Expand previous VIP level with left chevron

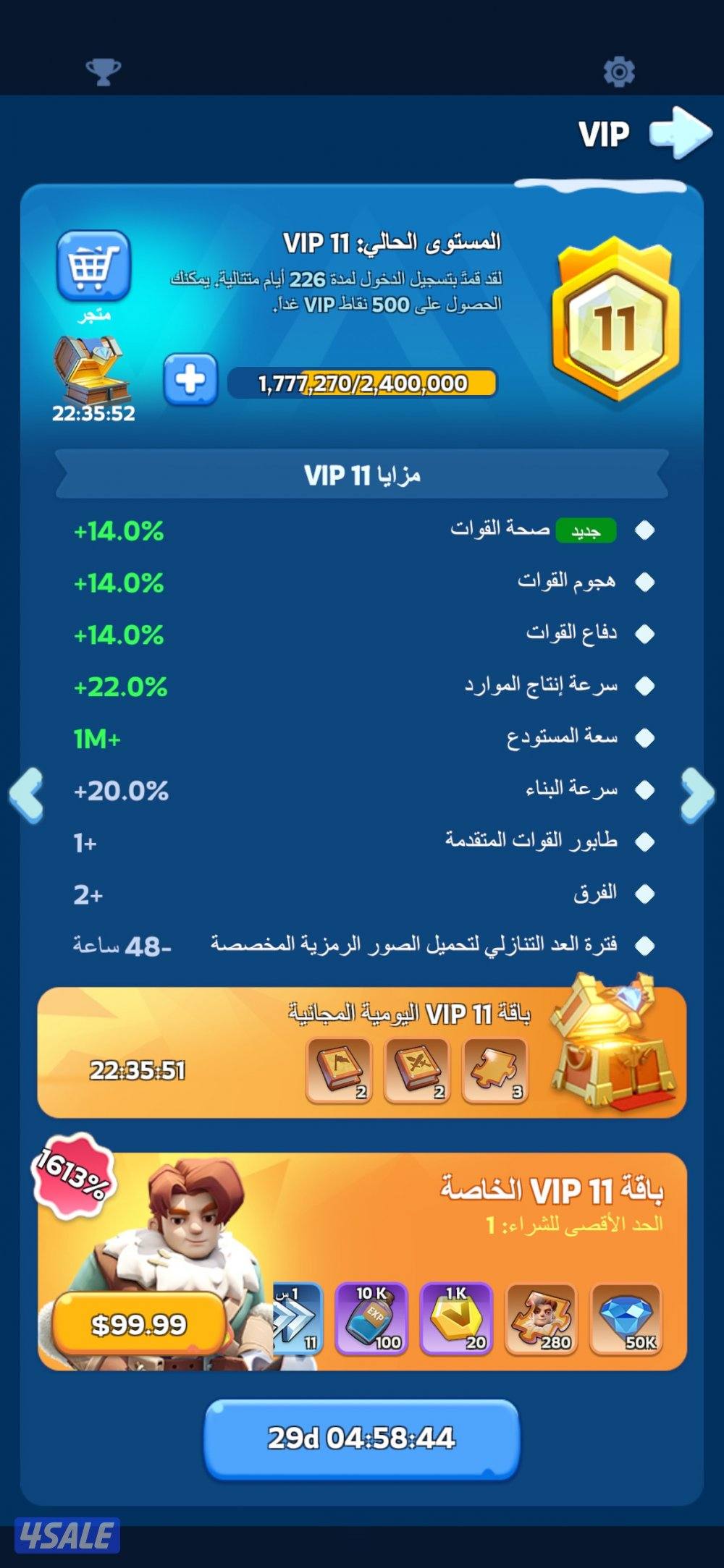point(26,794)
